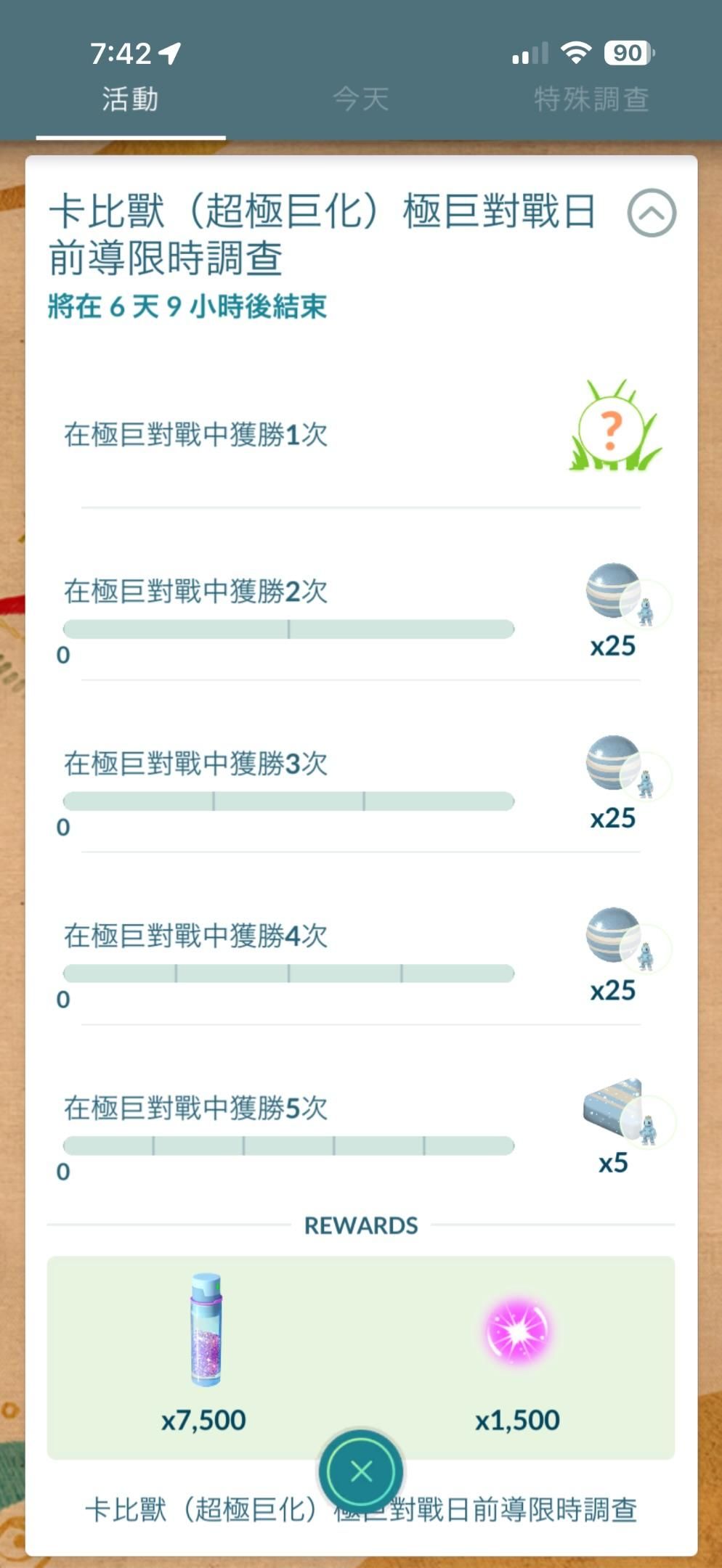Switch to the 特殊調查 tab

coord(591,99)
